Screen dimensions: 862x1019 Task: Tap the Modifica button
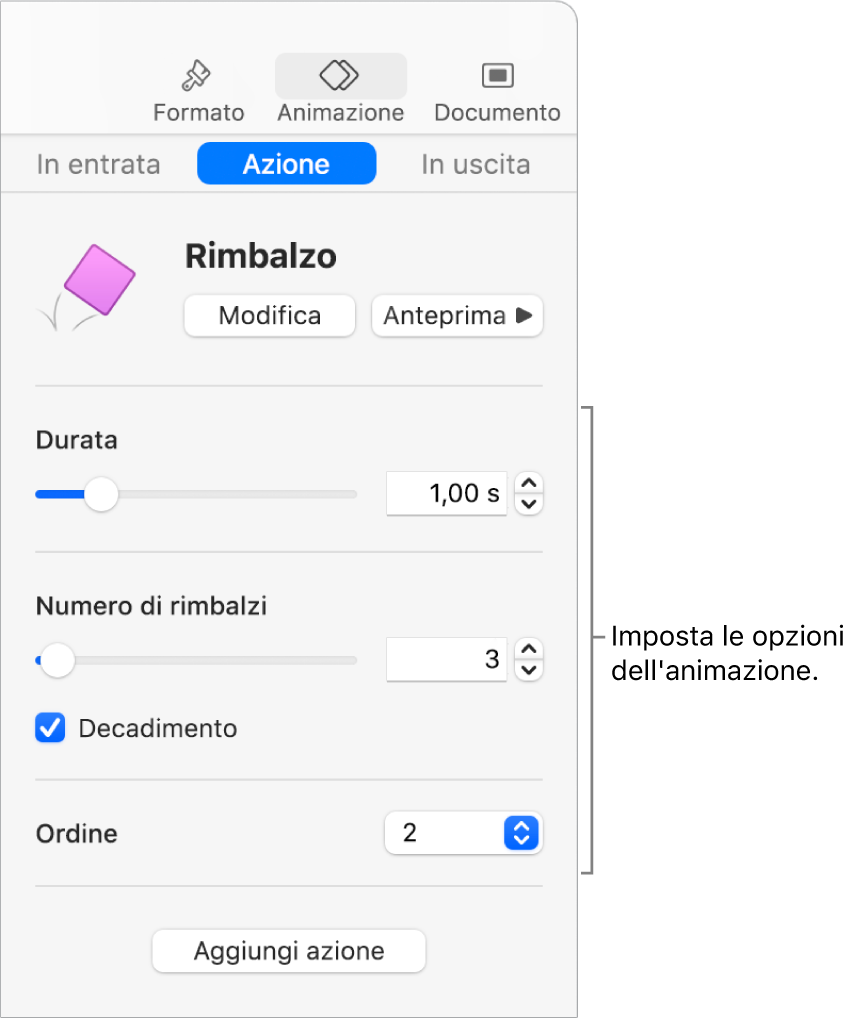point(270,316)
